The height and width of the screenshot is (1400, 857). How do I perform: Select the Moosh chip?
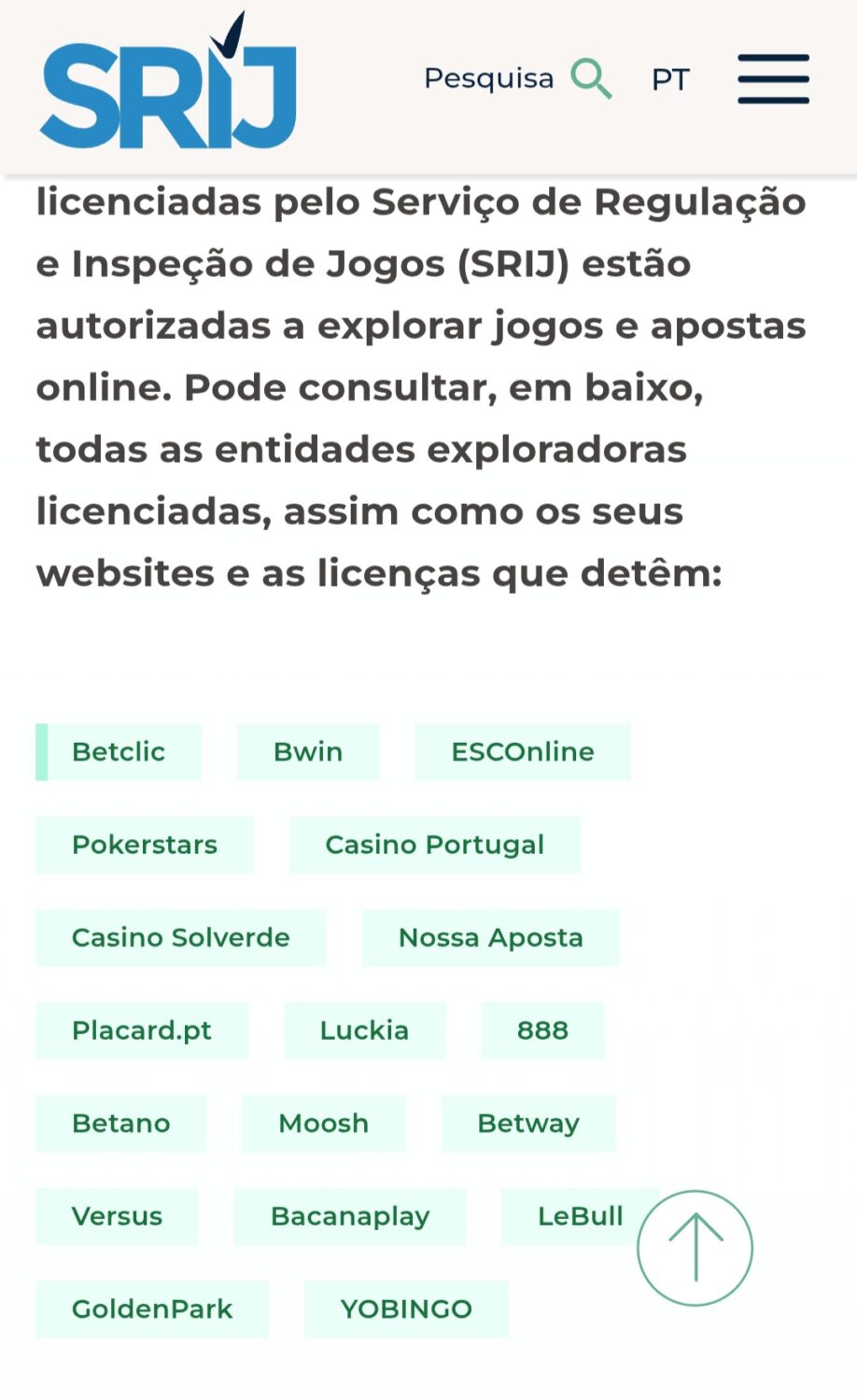(x=323, y=1123)
